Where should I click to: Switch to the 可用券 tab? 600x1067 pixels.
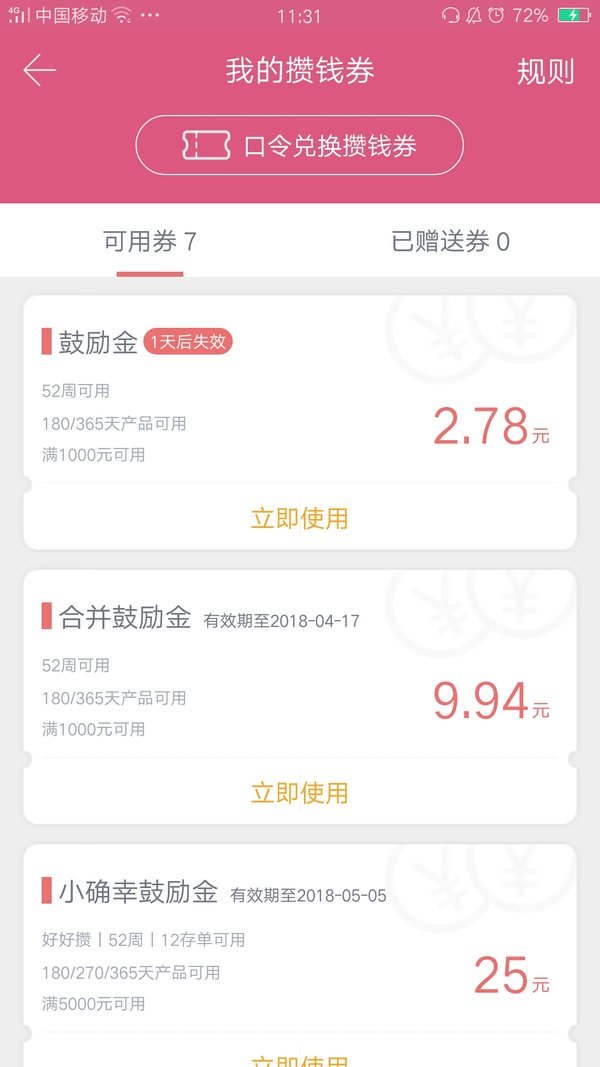tap(150, 242)
